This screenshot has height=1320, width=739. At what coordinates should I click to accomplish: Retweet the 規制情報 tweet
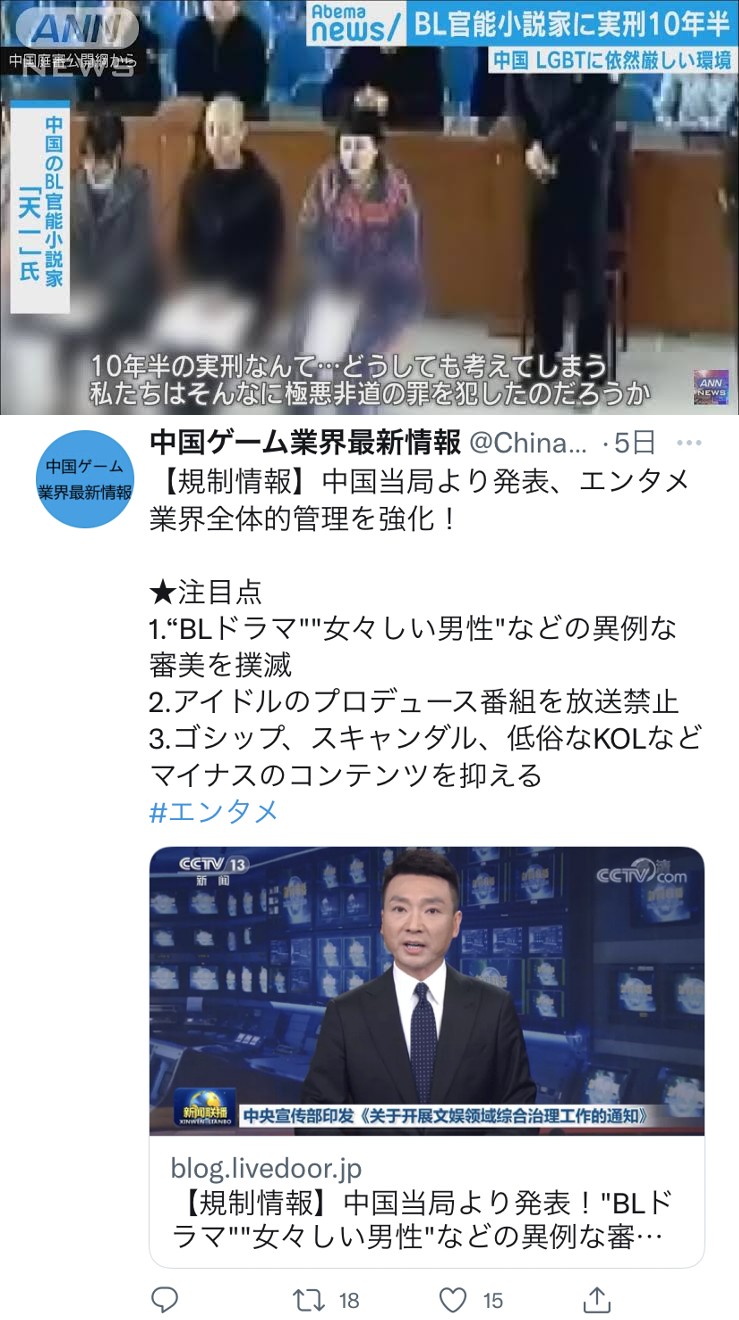pos(308,1300)
